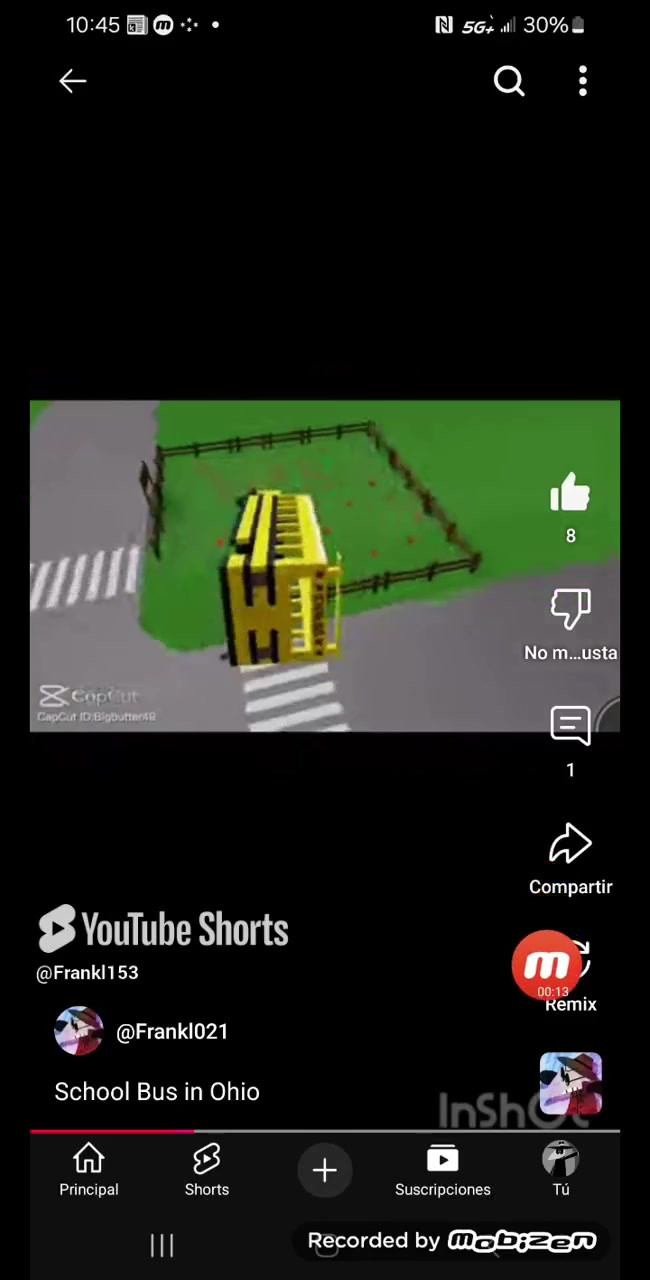The height and width of the screenshot is (1280, 650).
Task: Tap the red Mobizen recording bubble
Action: (547, 966)
